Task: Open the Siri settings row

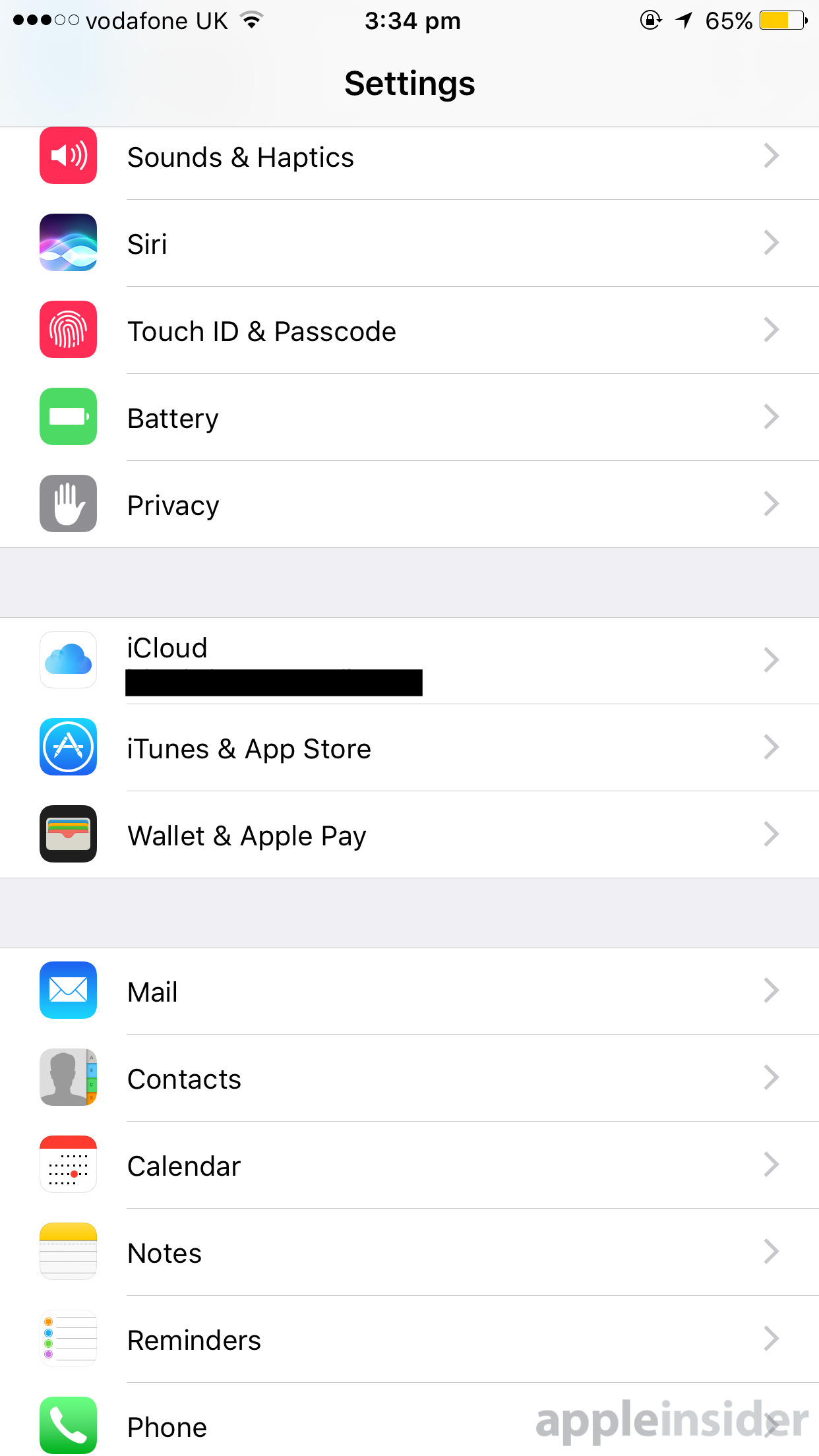Action: pos(409,243)
